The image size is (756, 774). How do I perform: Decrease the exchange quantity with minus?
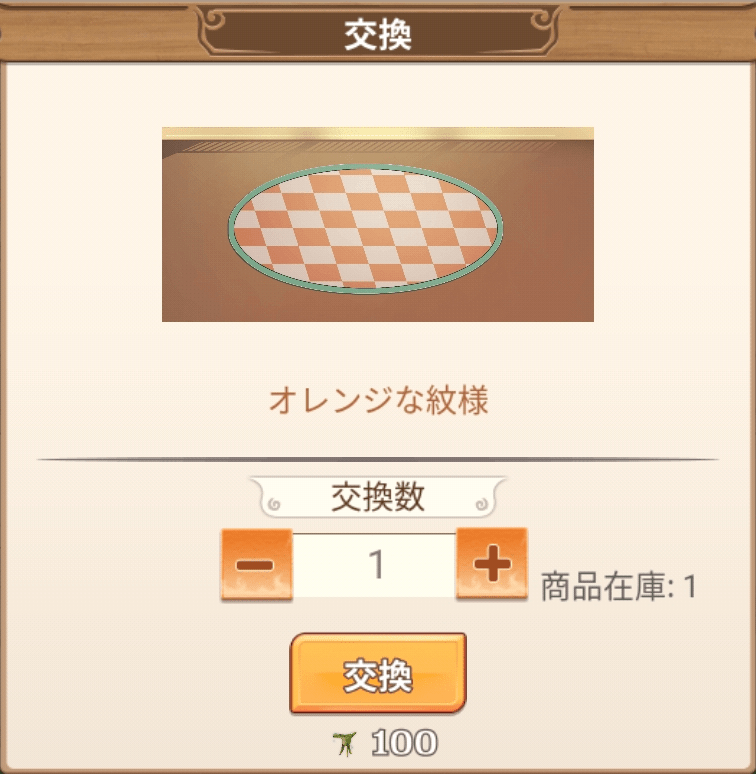(x=256, y=565)
